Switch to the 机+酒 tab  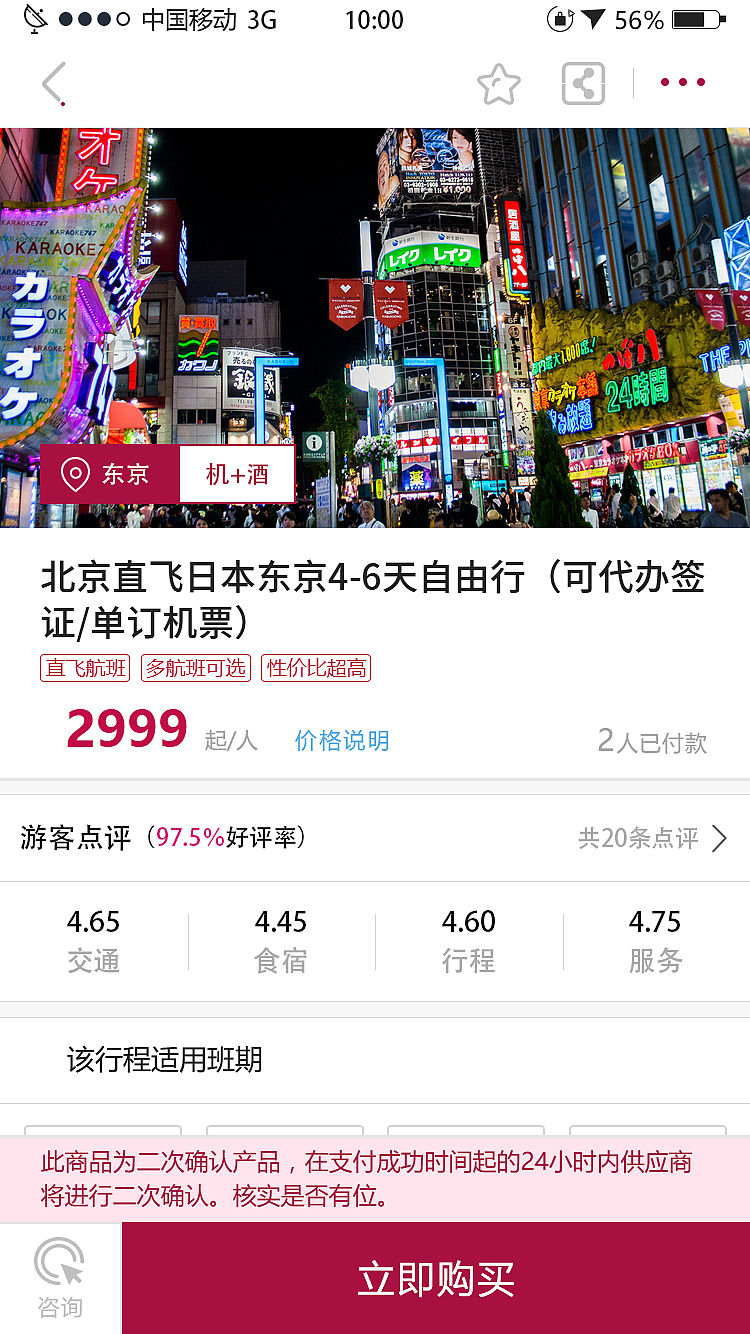(x=236, y=472)
